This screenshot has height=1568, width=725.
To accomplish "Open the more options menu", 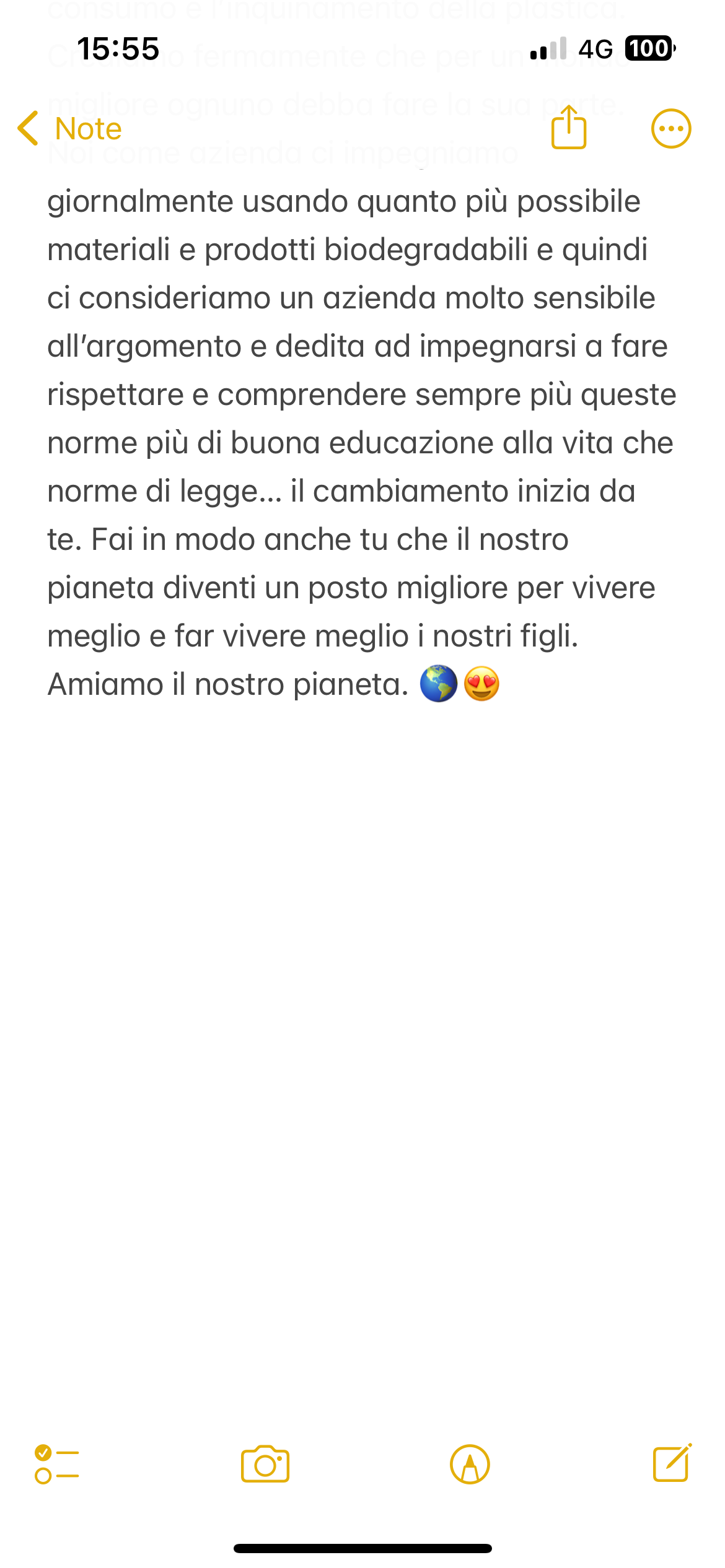I will (671, 129).
